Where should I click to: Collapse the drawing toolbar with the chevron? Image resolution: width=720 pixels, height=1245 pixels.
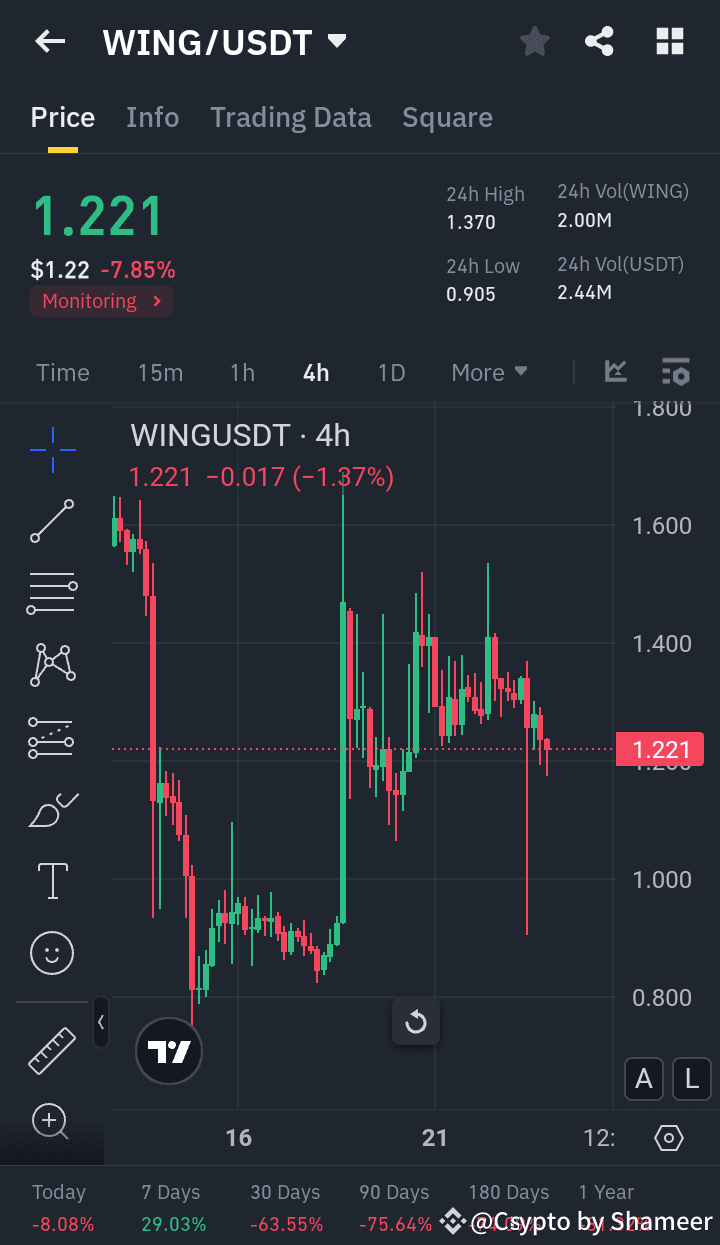(x=100, y=1022)
